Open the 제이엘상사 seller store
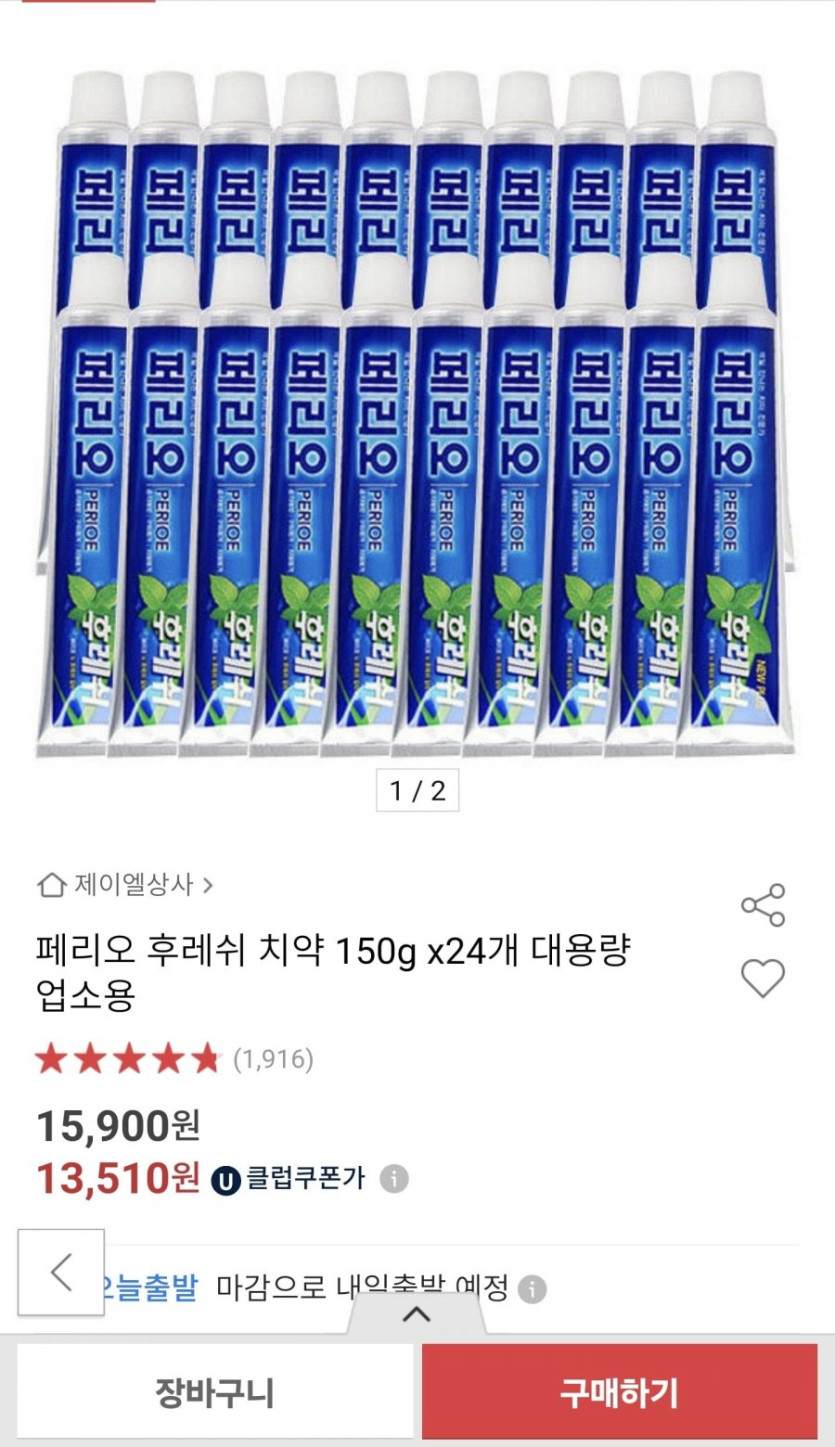This screenshot has height=1447, width=835. click(x=125, y=885)
